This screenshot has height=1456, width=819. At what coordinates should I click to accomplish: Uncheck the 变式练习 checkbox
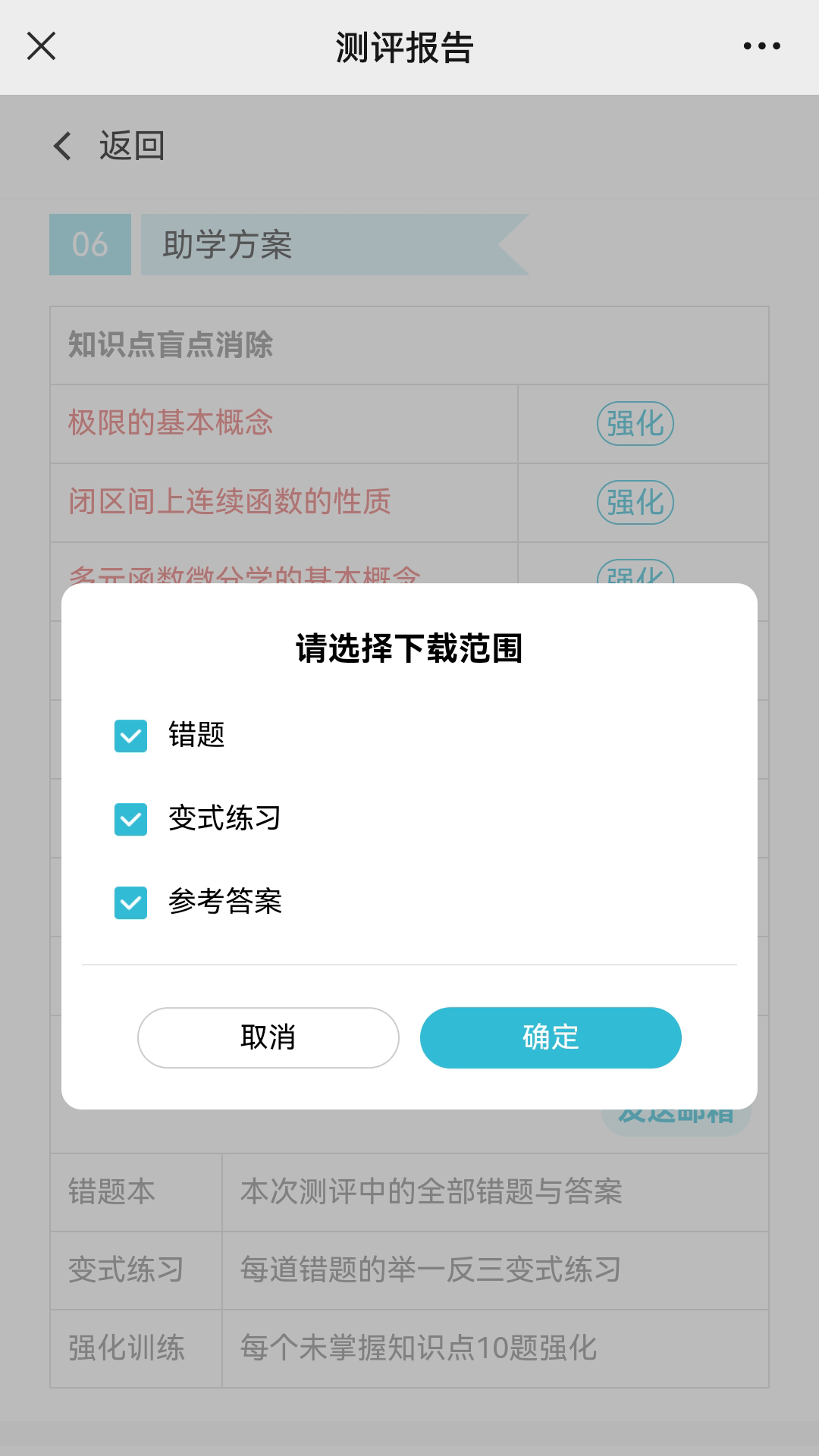click(x=130, y=819)
